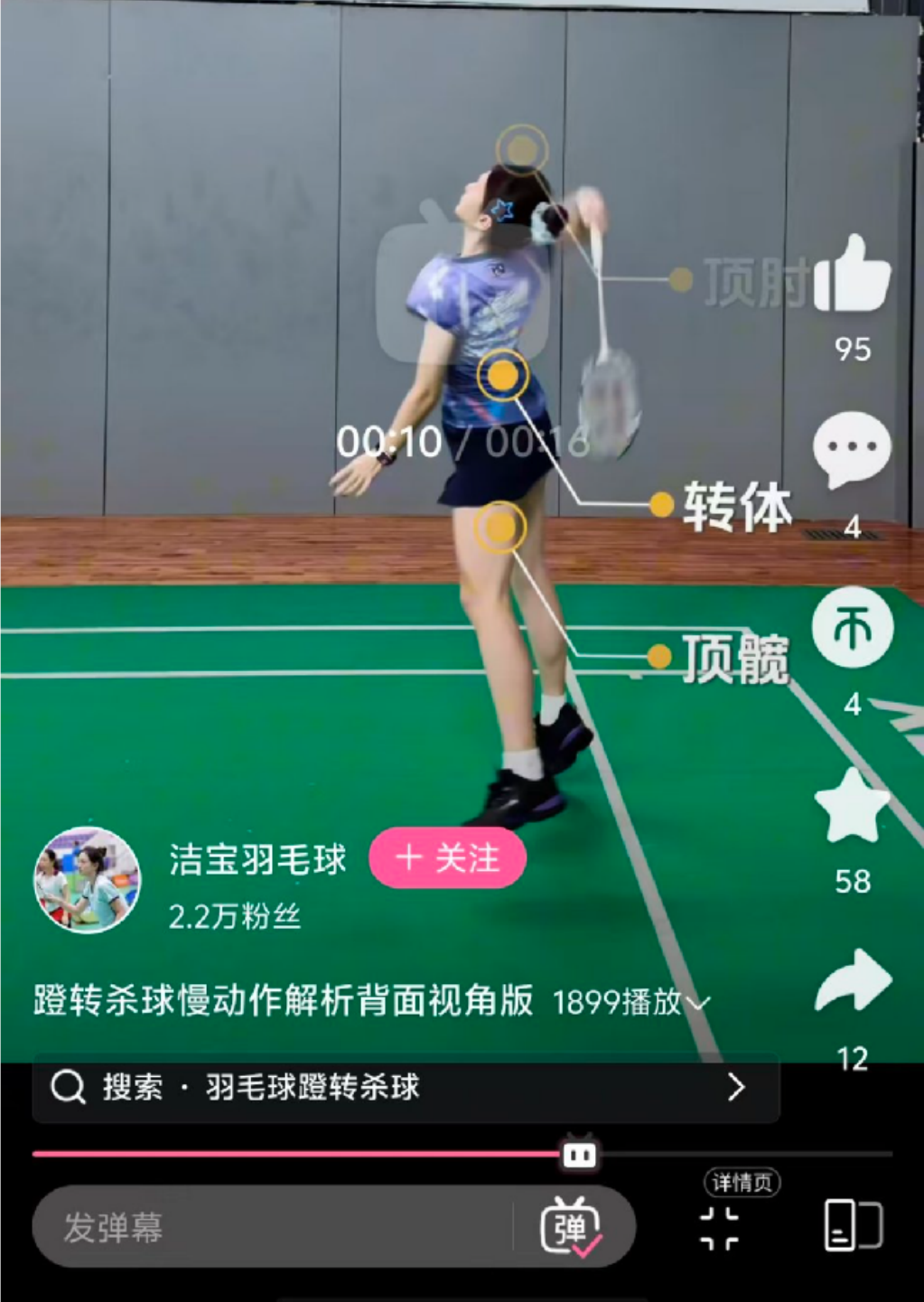Expand the video title description chevron
This screenshot has width=924, height=1302.
pyautogui.click(x=700, y=1002)
